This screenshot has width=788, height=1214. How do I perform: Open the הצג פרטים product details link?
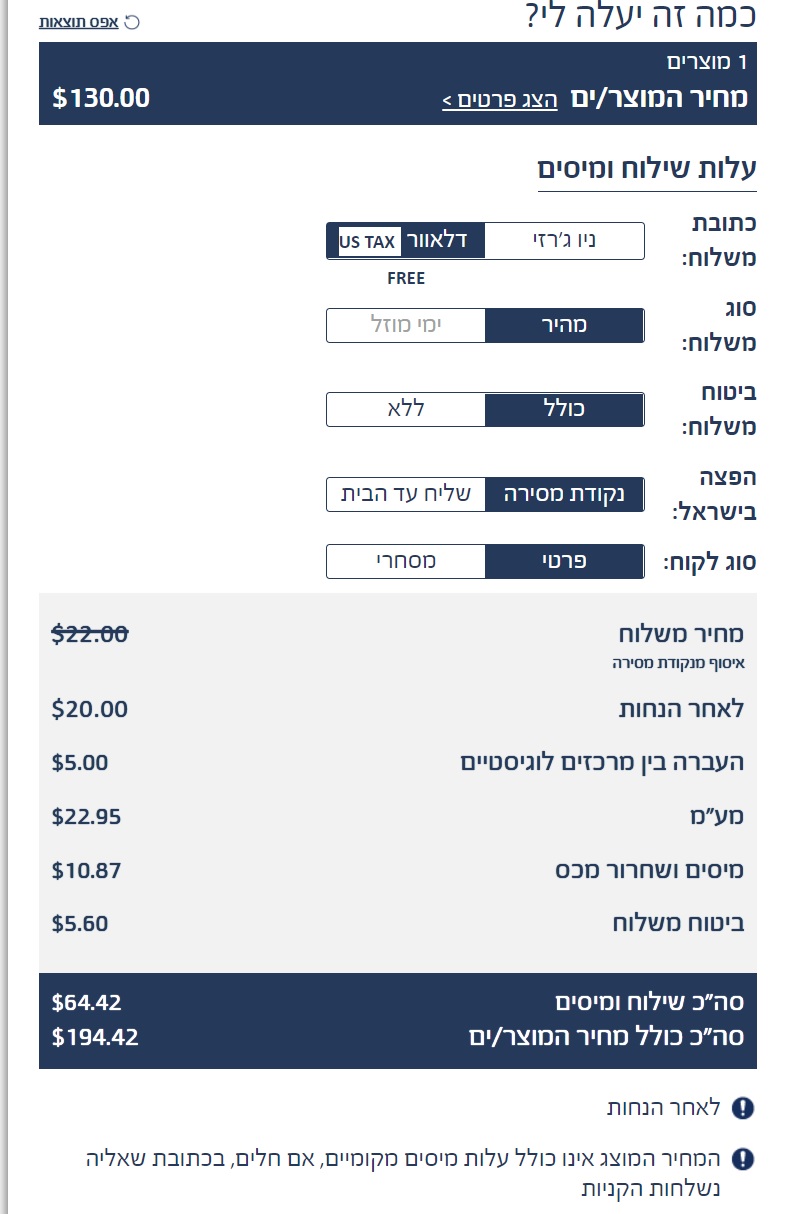pyautogui.click(x=500, y=100)
